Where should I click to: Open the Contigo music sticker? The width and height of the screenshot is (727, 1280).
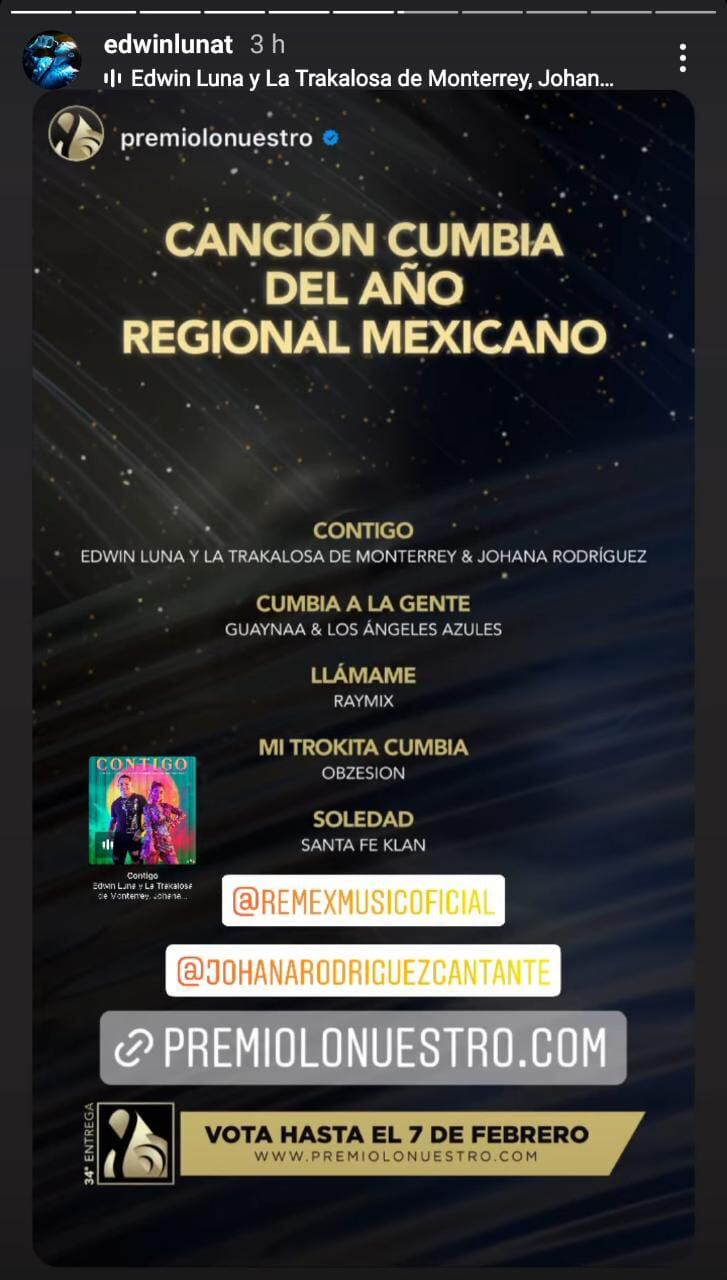point(142,810)
